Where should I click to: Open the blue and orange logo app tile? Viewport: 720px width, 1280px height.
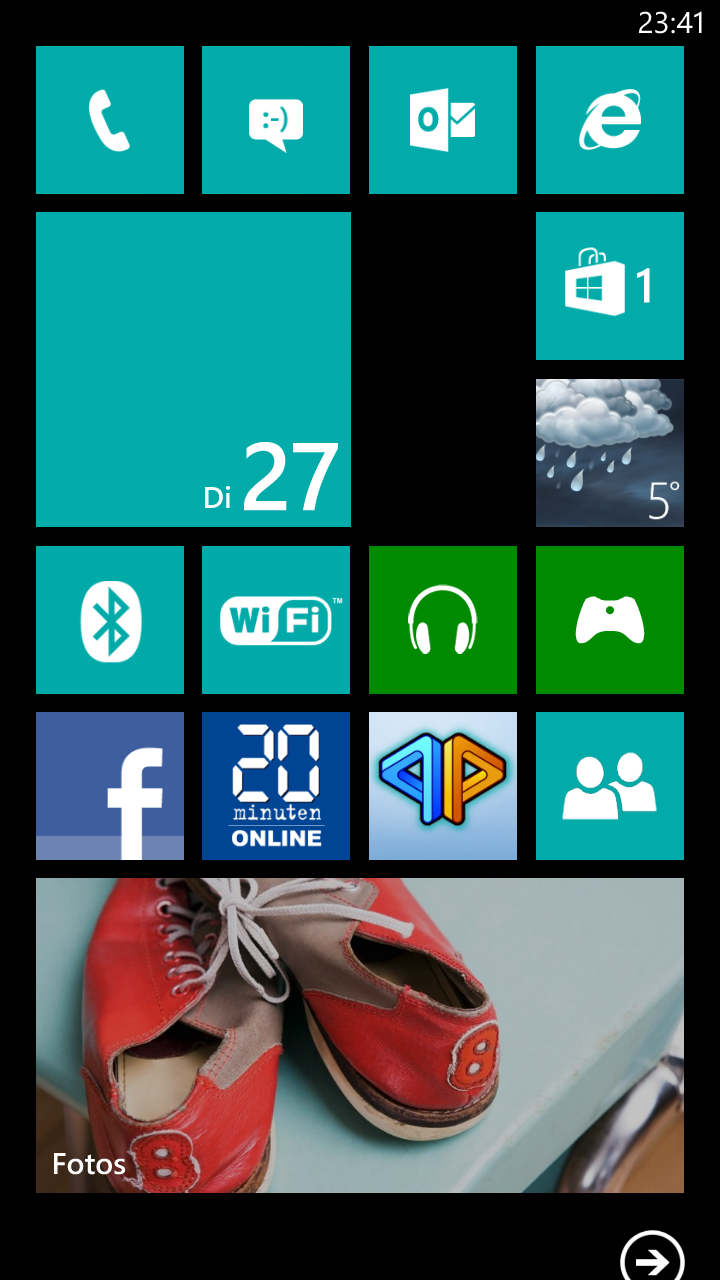443,786
